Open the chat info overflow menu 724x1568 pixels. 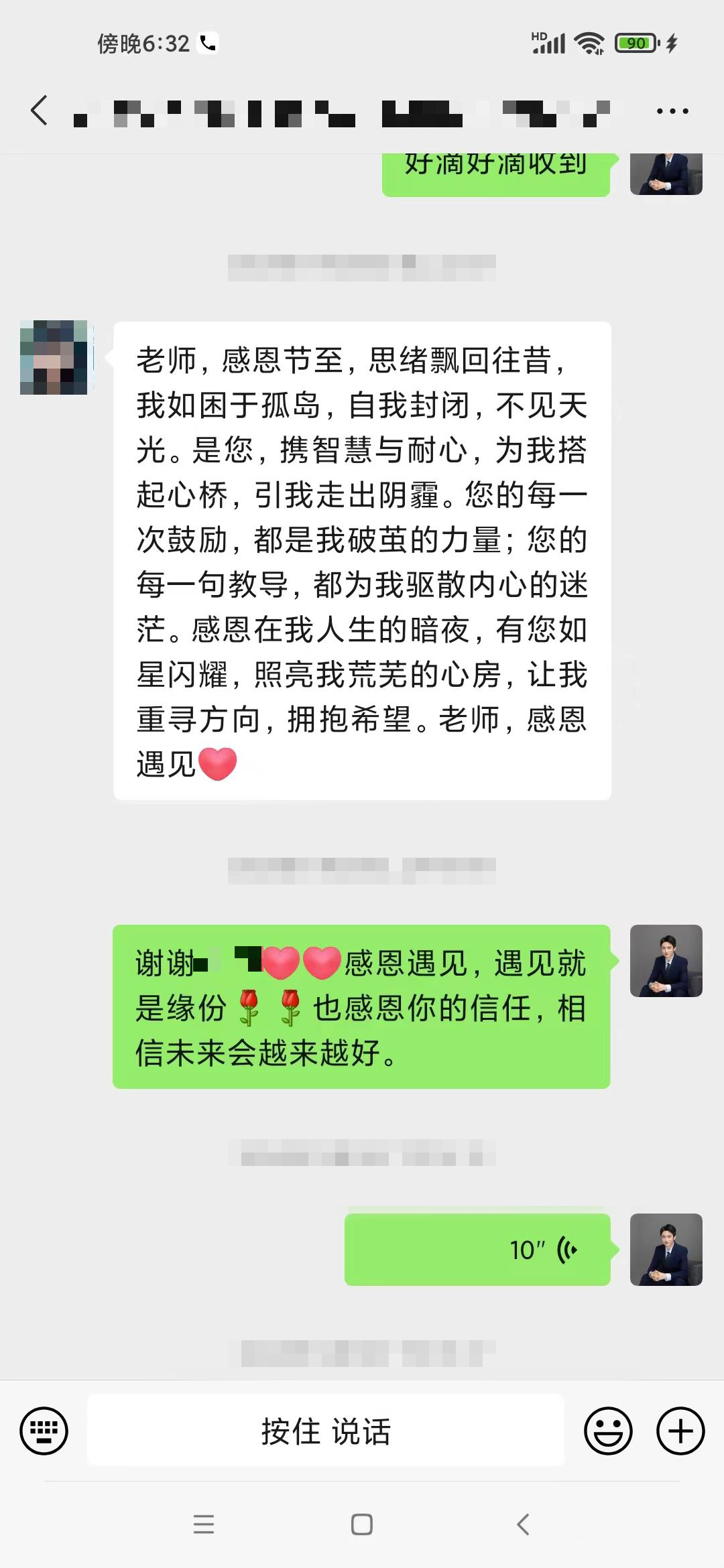click(672, 111)
